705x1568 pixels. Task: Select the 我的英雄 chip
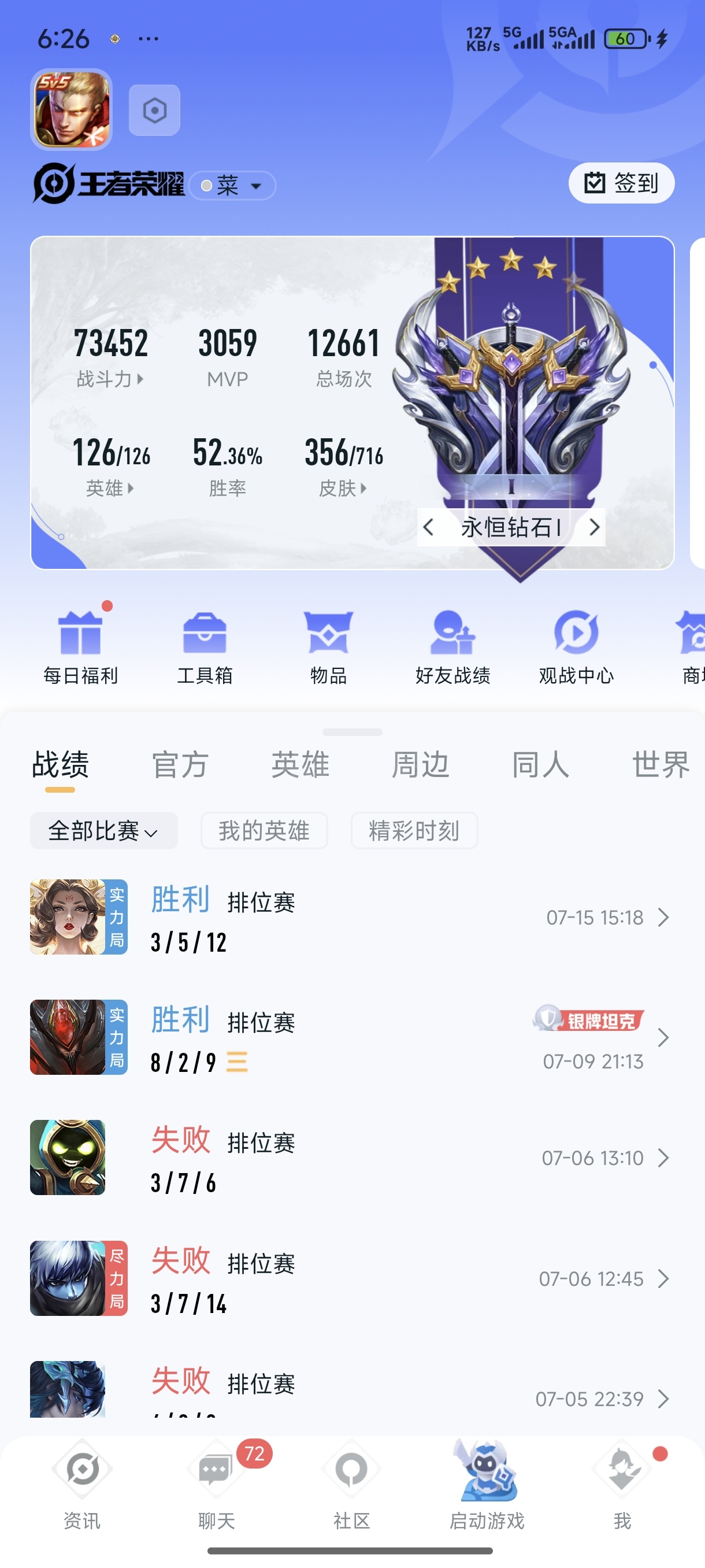click(264, 830)
